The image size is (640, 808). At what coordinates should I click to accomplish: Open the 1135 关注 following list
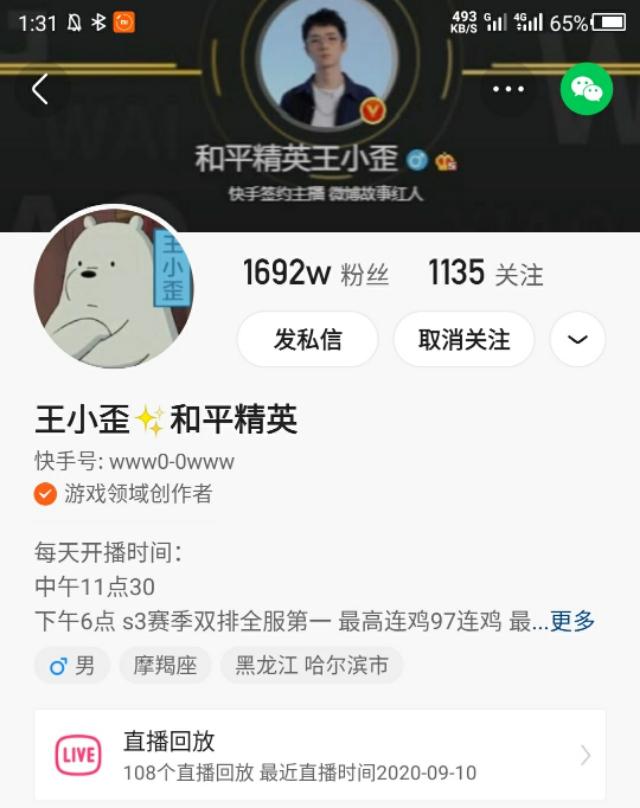click(485, 273)
